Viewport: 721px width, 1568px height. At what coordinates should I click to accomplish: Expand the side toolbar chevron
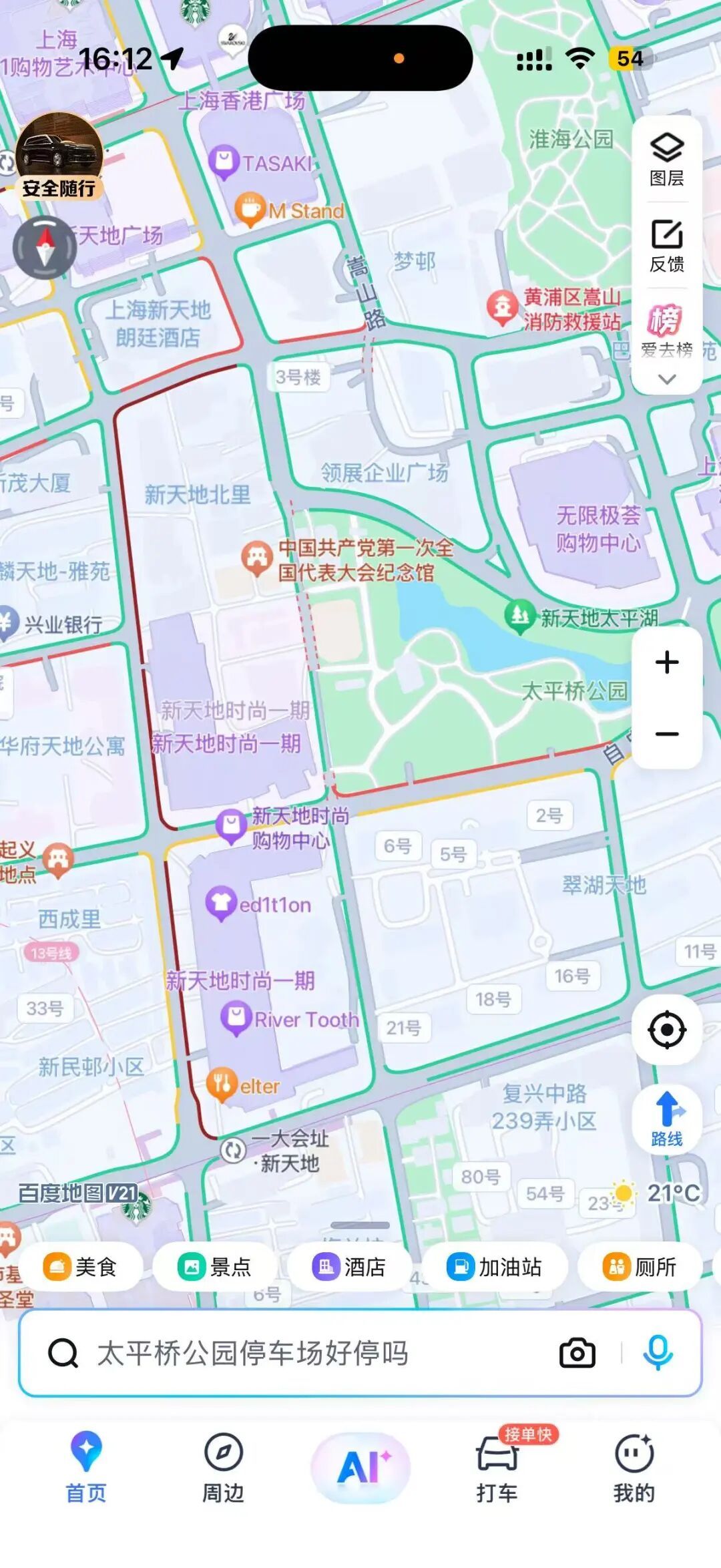pyautogui.click(x=666, y=379)
